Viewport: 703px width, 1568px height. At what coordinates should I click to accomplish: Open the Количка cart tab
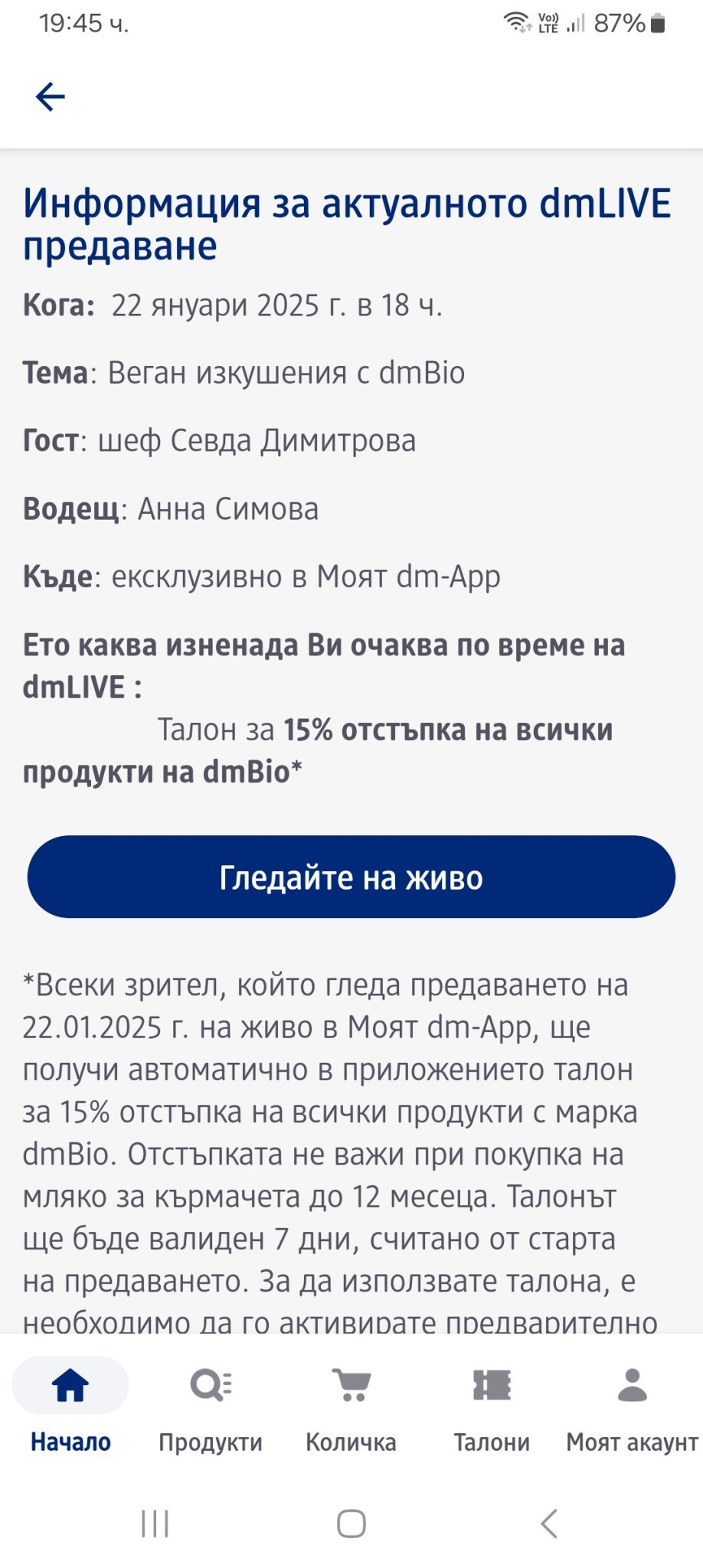pos(351,1410)
